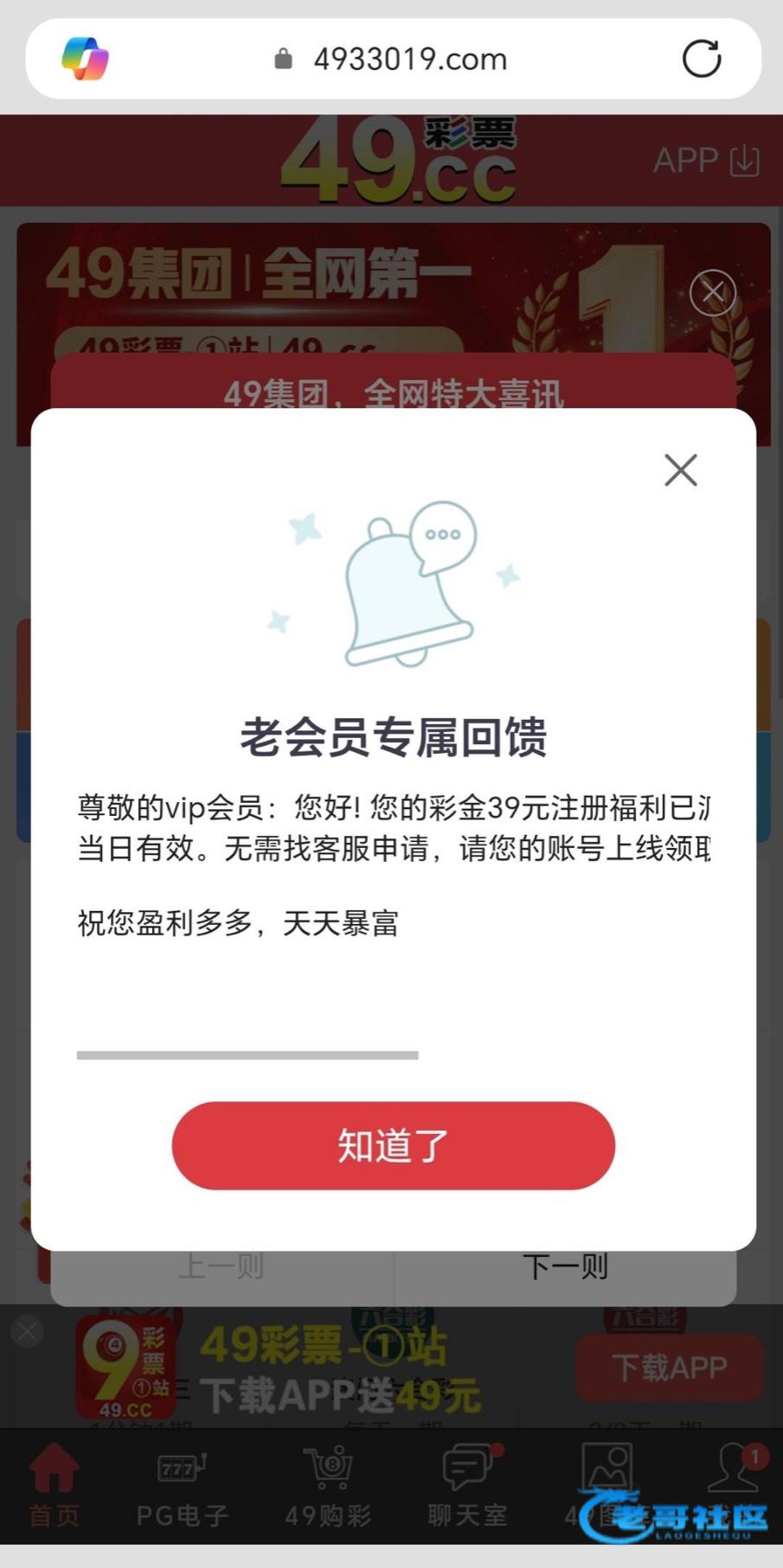Switch to the 首页 tab
783x1568 pixels.
[54, 1485]
